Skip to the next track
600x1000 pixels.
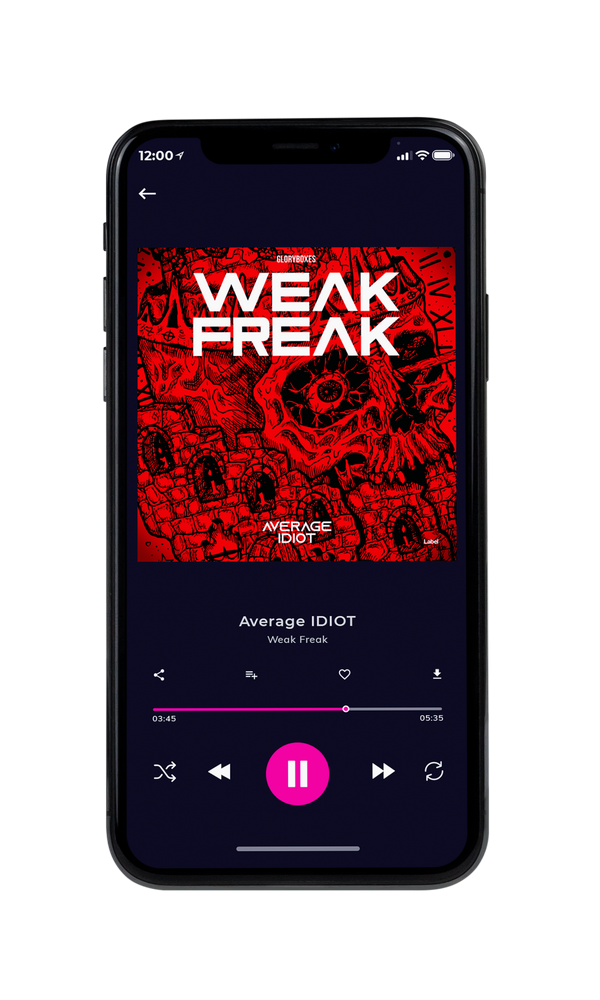(x=383, y=771)
